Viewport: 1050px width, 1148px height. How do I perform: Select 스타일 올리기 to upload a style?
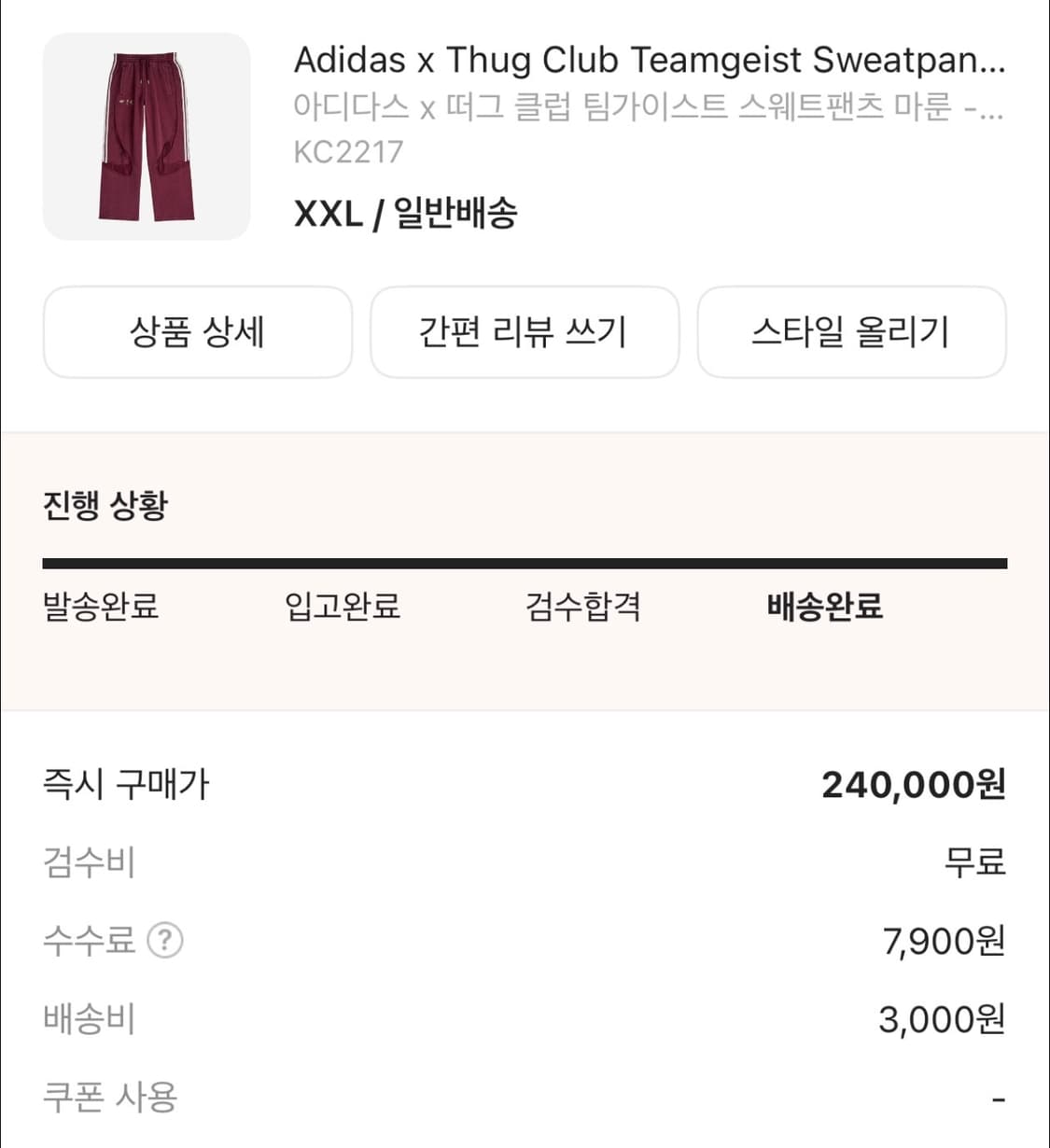[x=852, y=333]
